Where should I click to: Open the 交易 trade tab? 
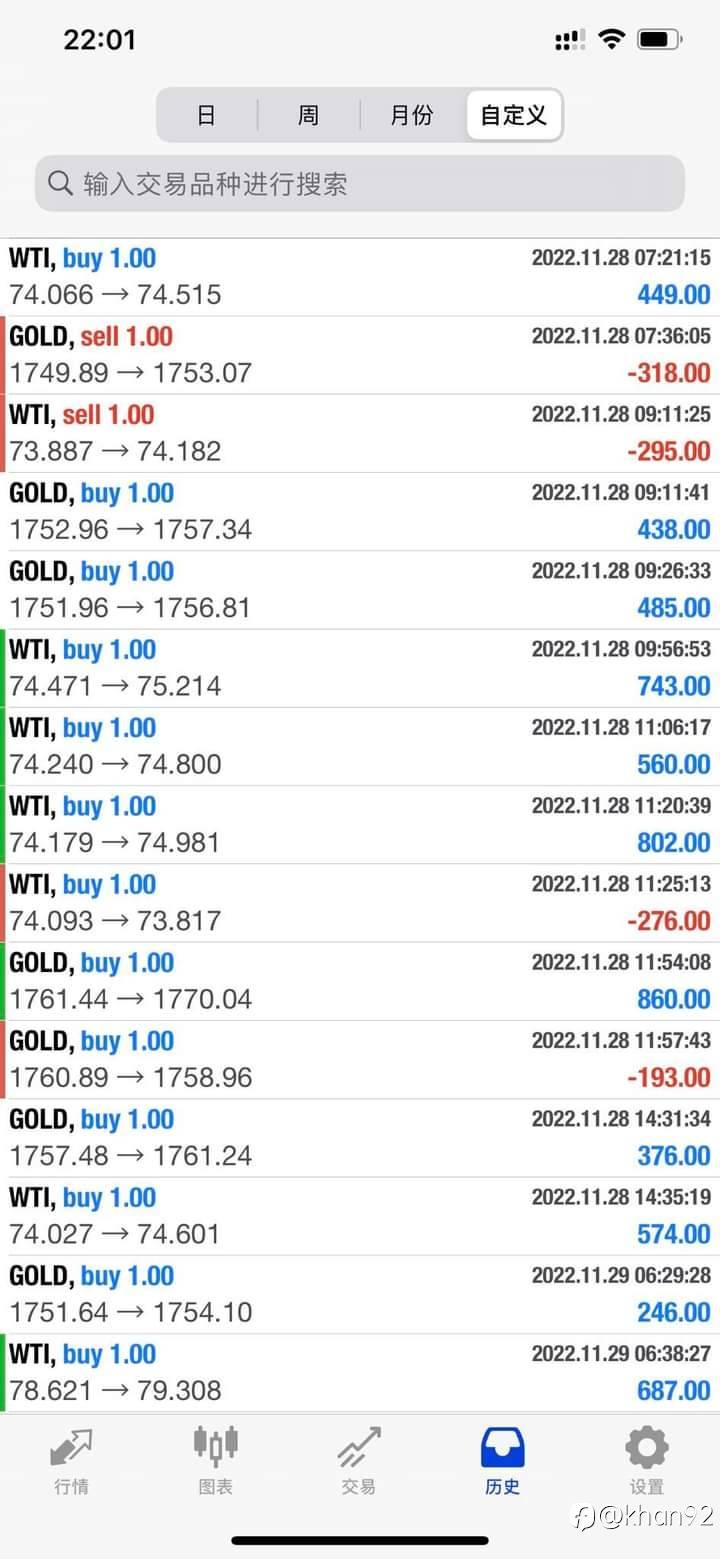point(358,1461)
